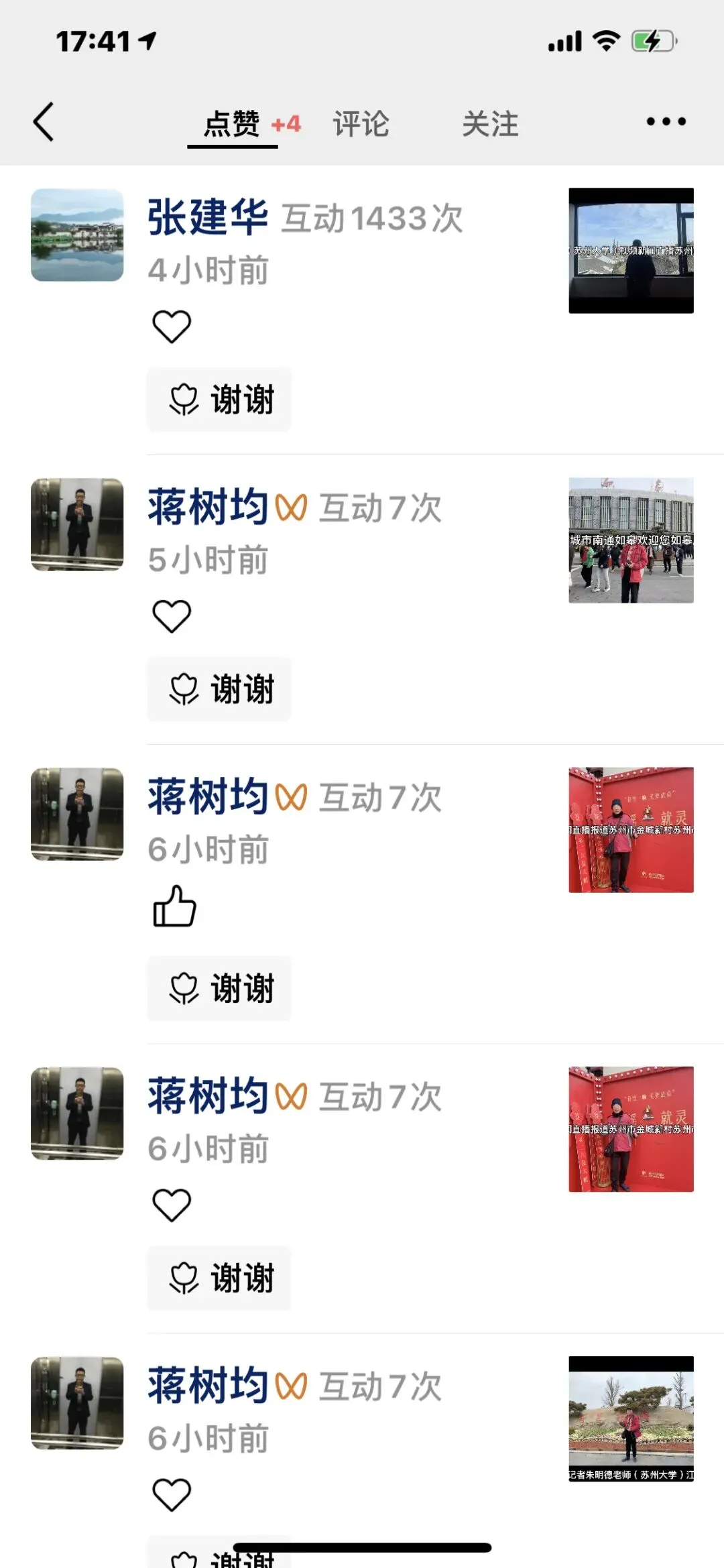Tap 谢谢 button under 张建华's like
This screenshot has height=1568, width=724.
point(219,400)
